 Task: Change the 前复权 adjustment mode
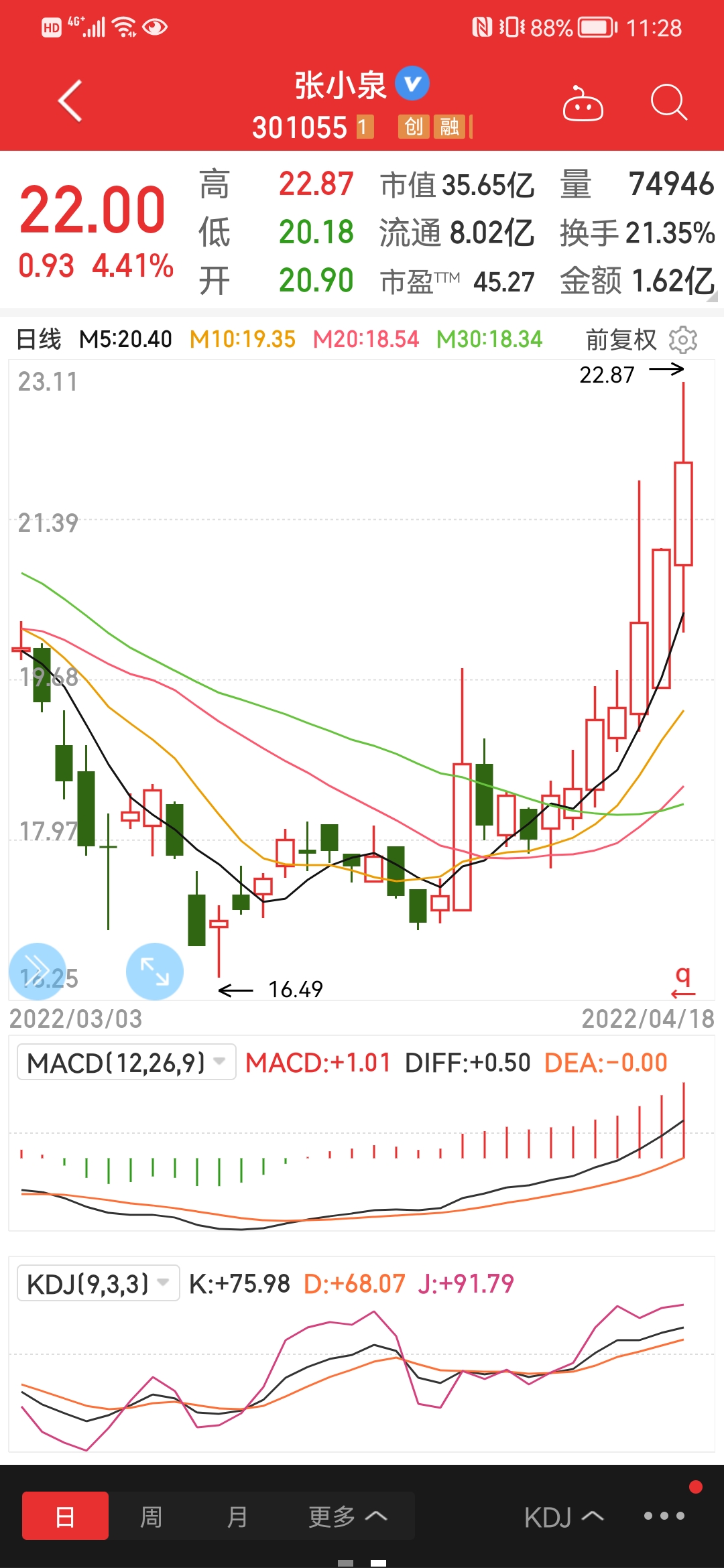[x=621, y=340]
